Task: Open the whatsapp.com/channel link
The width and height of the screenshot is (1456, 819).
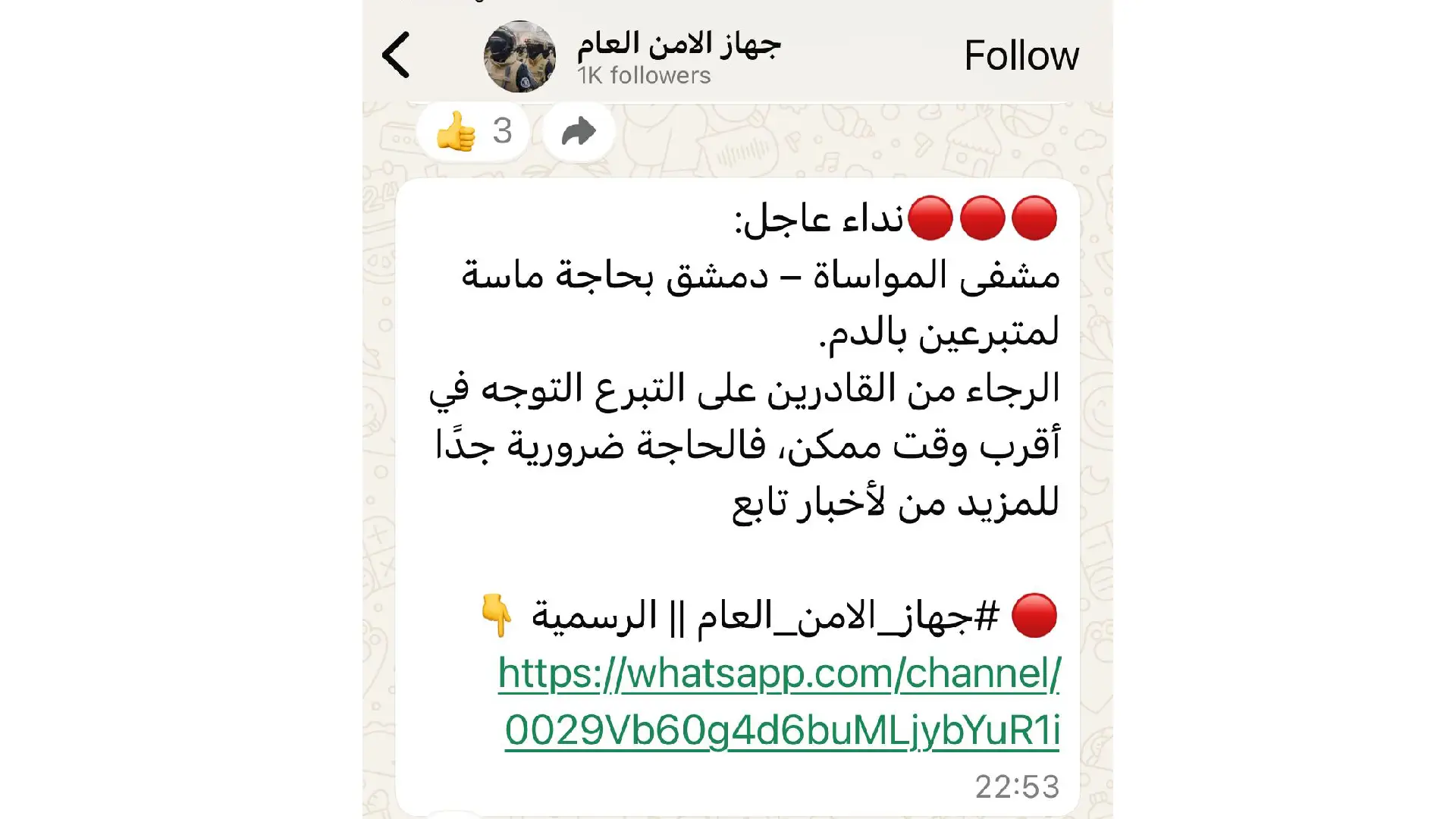Action: [x=780, y=701]
